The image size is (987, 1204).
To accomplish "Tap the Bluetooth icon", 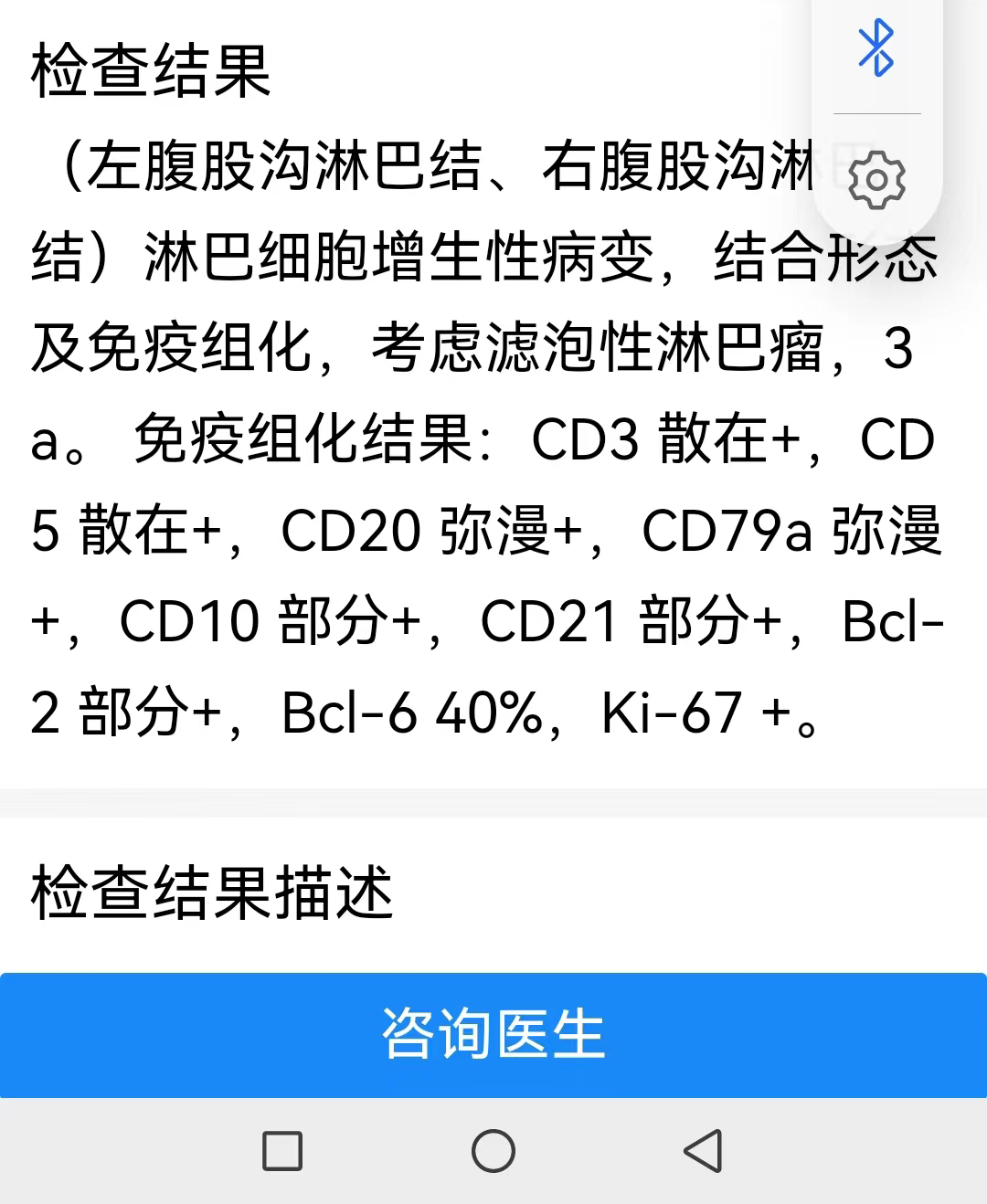I will tap(876, 48).
